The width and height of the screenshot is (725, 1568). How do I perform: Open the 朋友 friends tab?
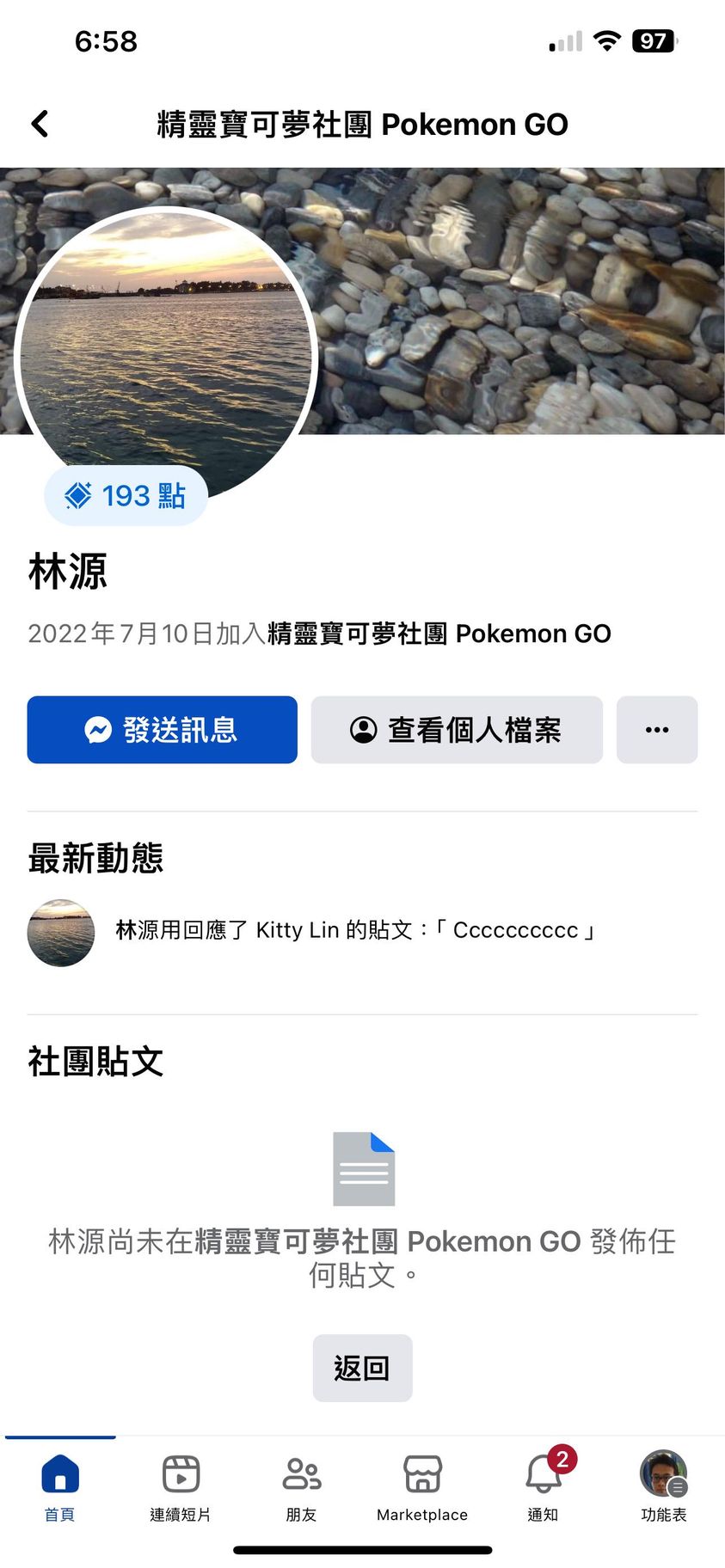coord(301,1487)
